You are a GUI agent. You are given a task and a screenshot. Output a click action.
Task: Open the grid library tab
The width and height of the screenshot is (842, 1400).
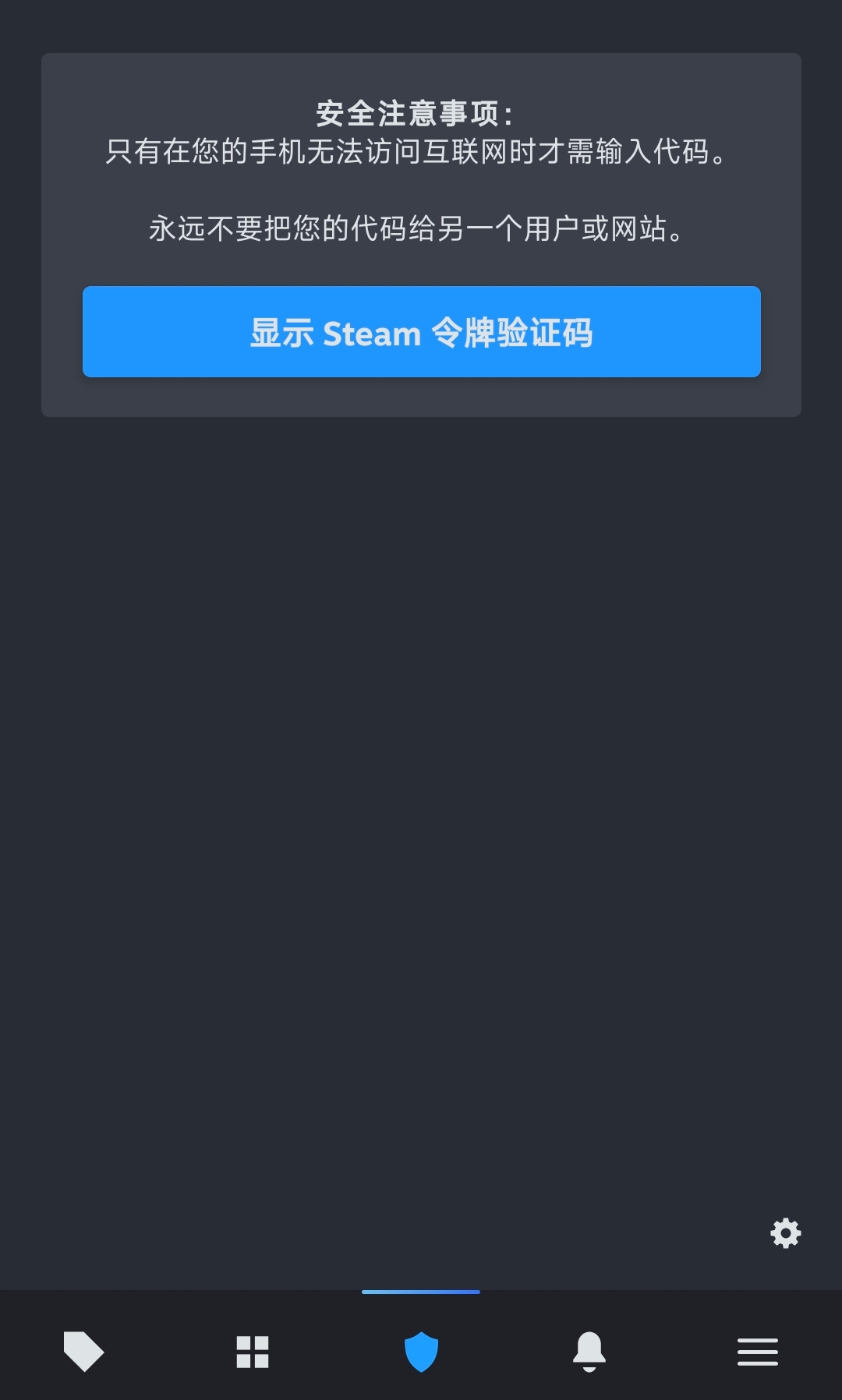pos(253,1352)
